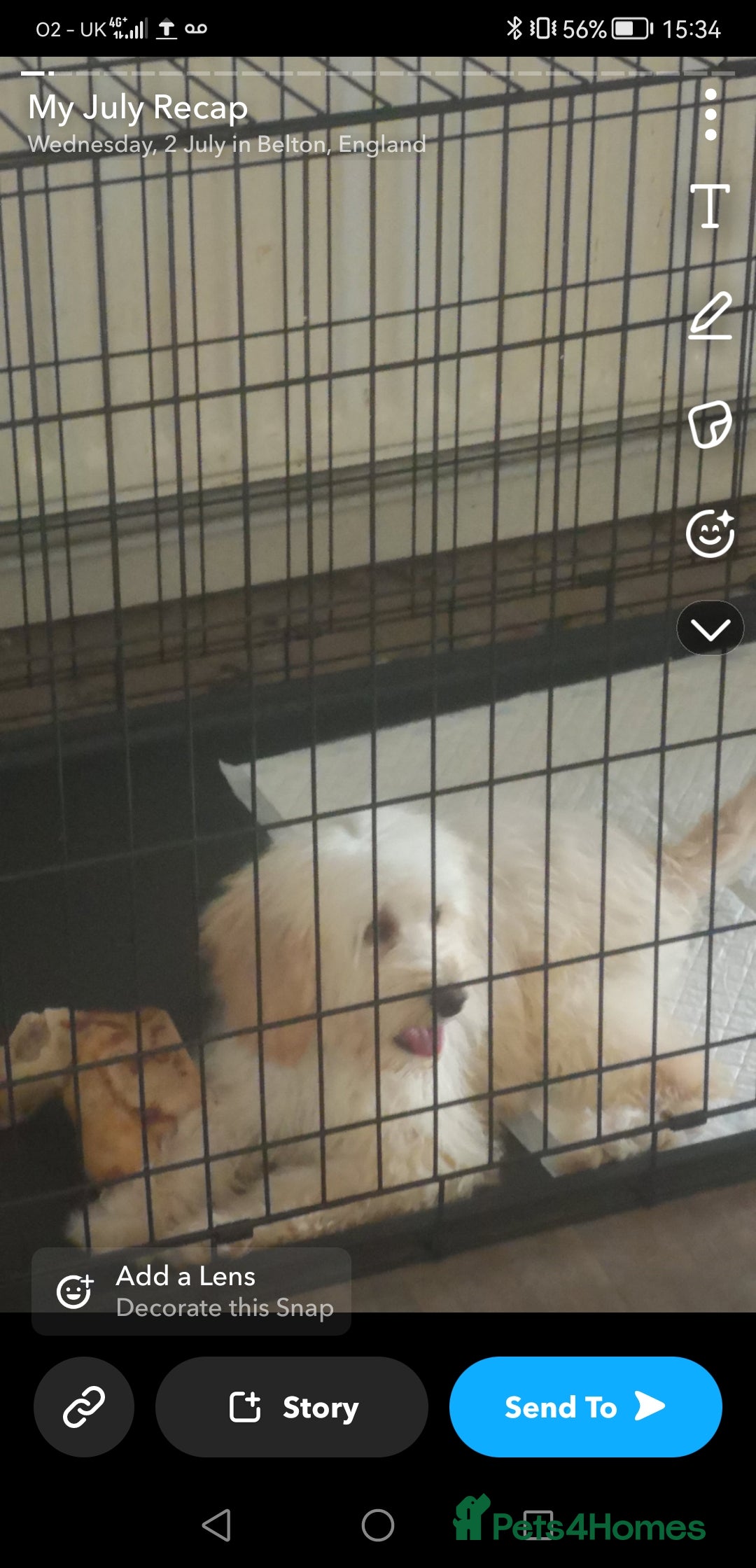Tap Add a Lens to decorate this Snap
Image resolution: width=756 pixels, height=1568 pixels.
(x=191, y=1291)
